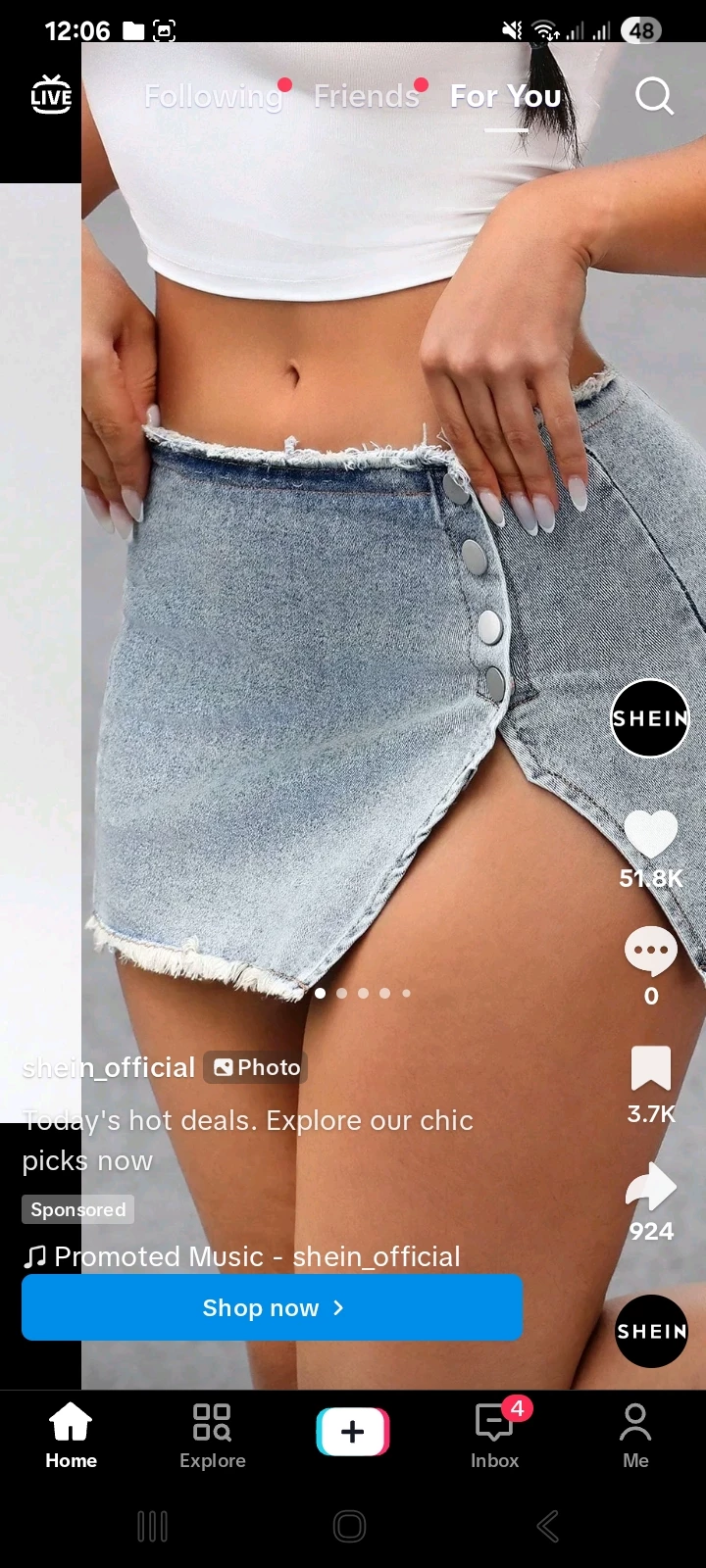Open the Inbox tab
Viewport: 706px width, 1568px height.
(495, 1436)
